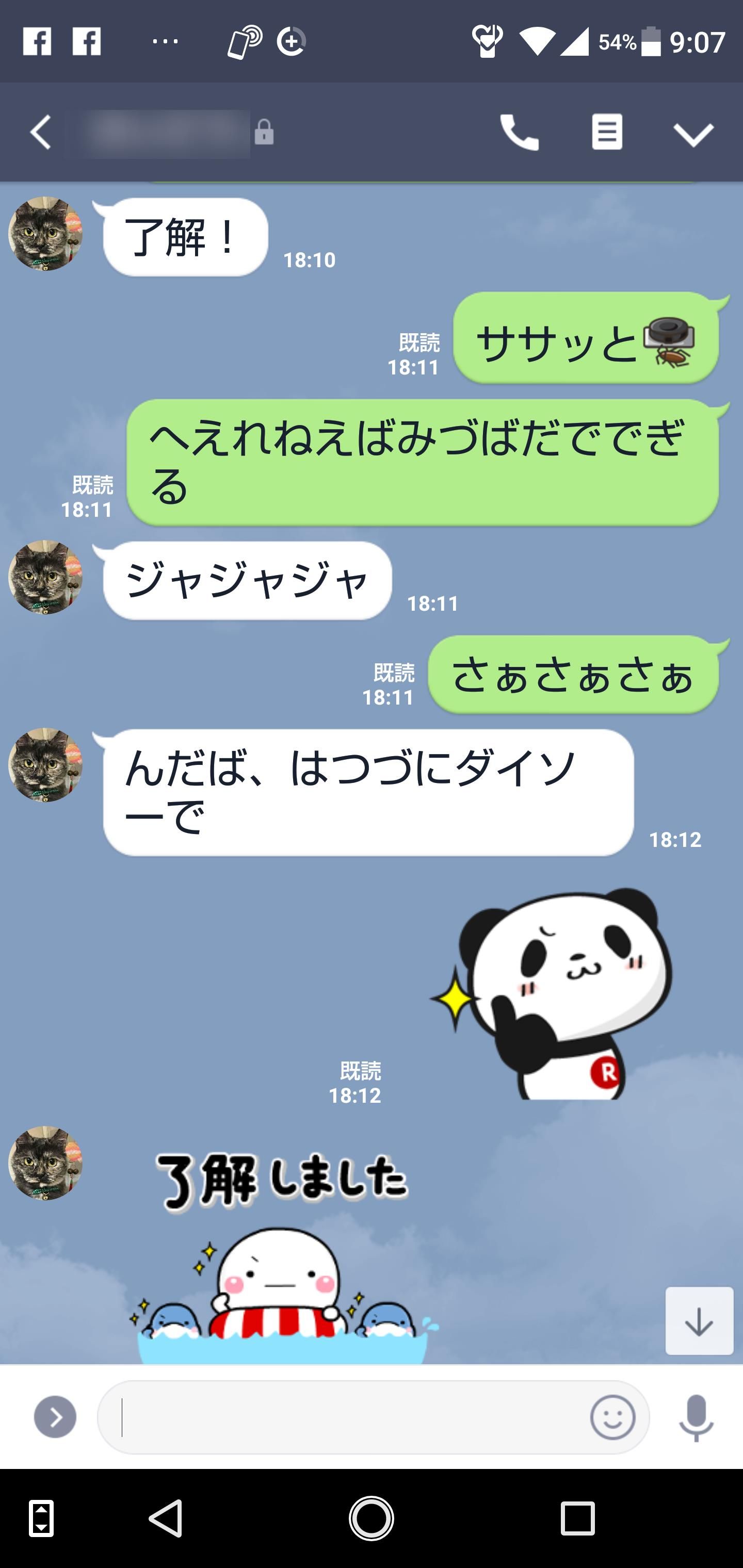Go back to the chat list
The image size is (743, 1568).
pyautogui.click(x=41, y=133)
